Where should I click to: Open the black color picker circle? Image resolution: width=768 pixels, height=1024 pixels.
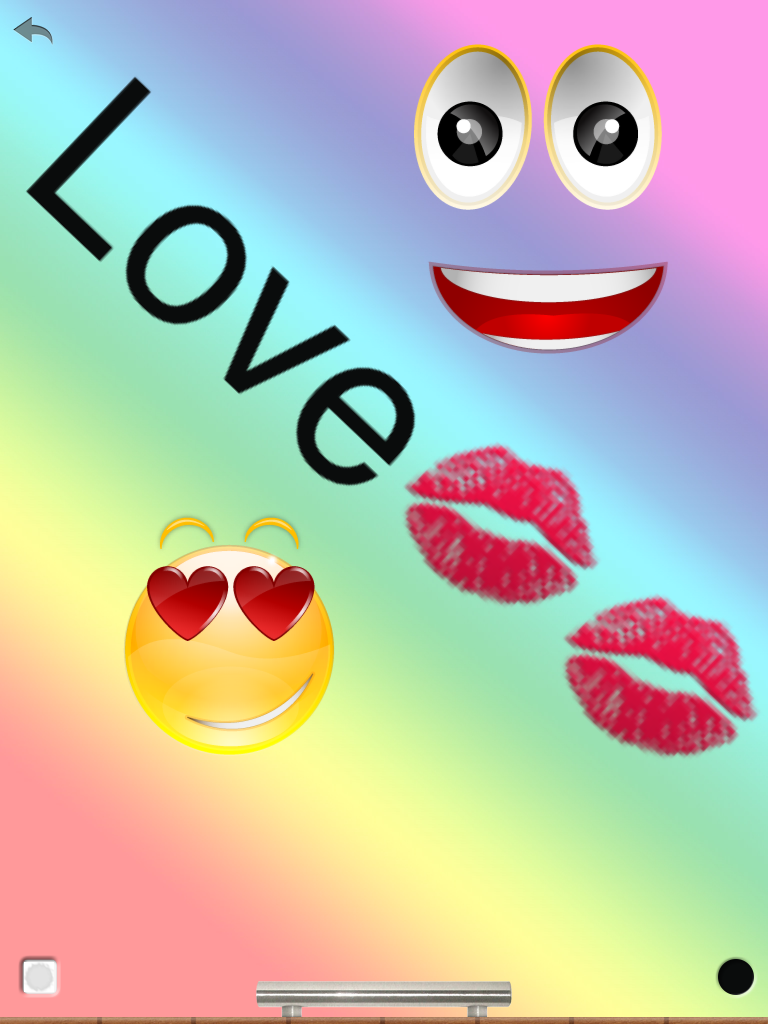click(735, 976)
